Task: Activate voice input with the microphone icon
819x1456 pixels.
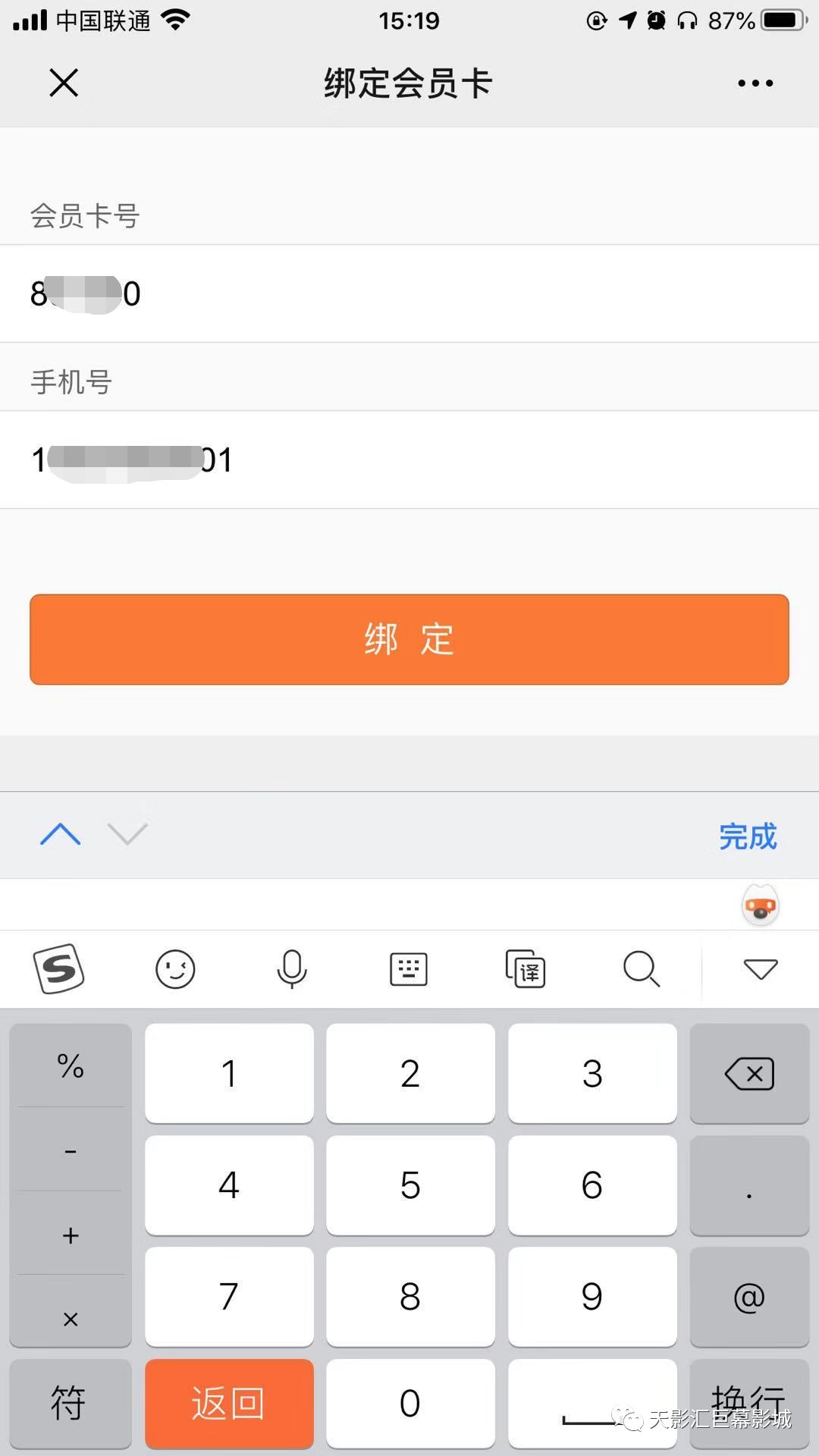Action: click(292, 969)
